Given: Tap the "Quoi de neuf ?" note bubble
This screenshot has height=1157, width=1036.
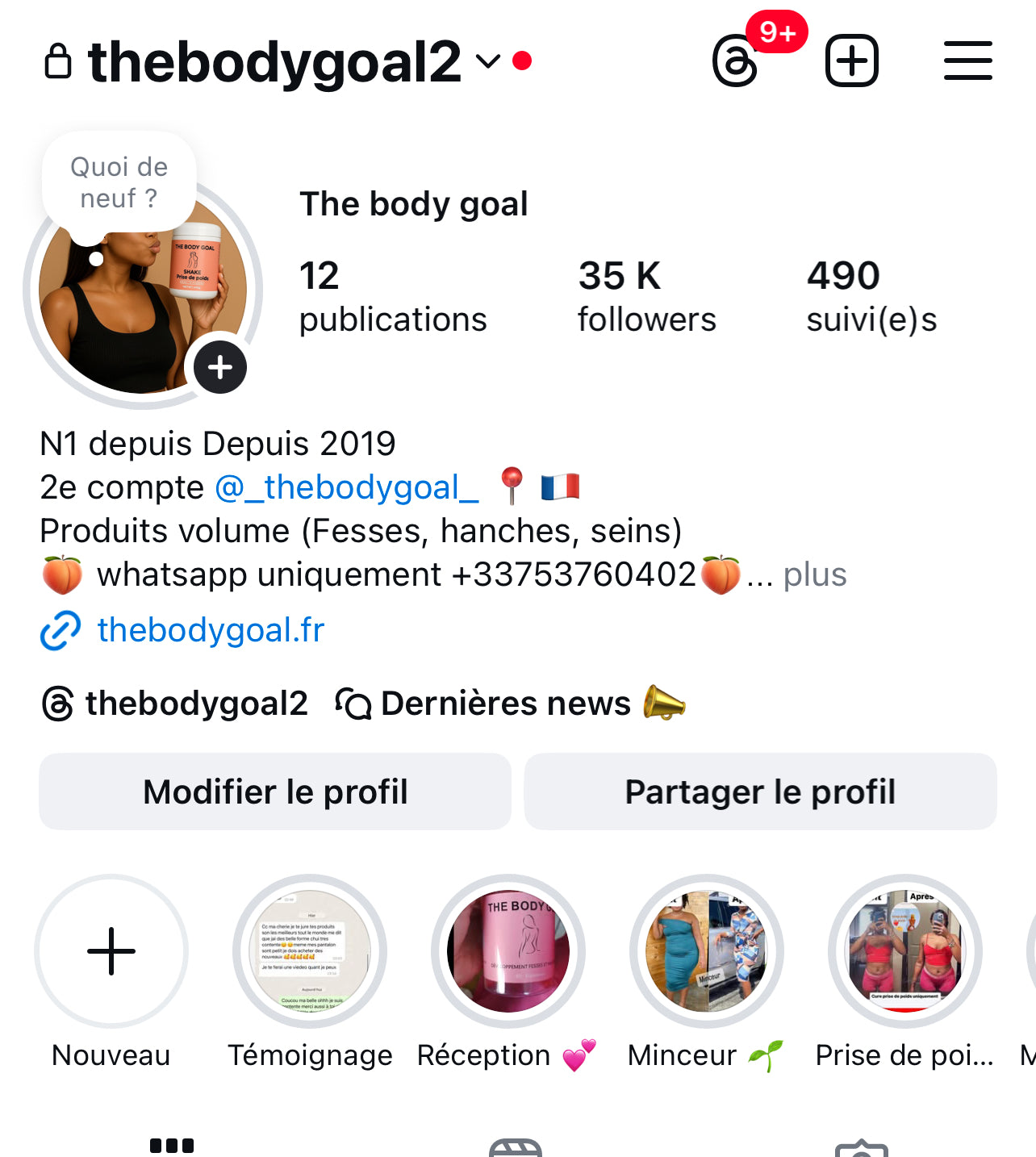Looking at the screenshot, I should click(x=119, y=183).
